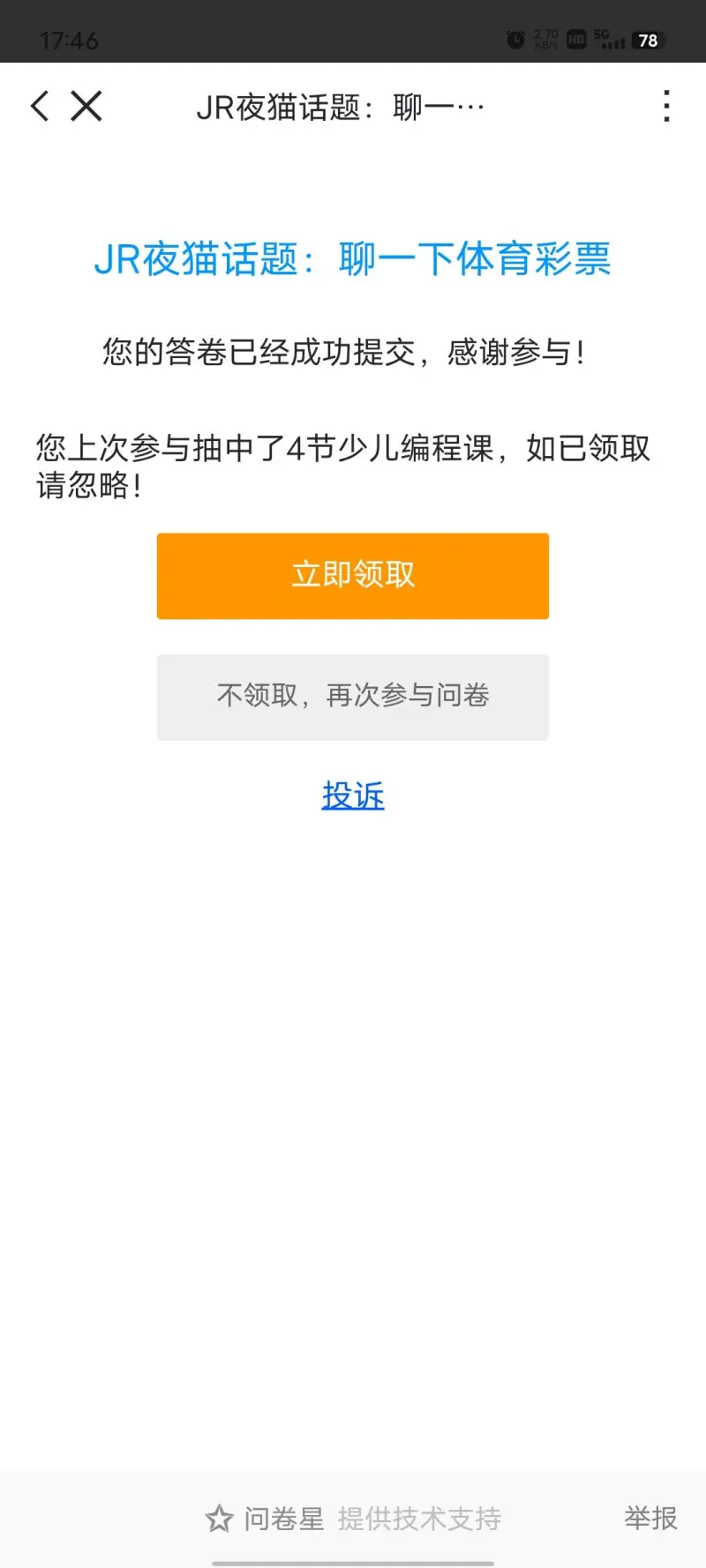Viewport: 706px width, 1568px height.
Task: Open the three-dot overflow menu
Action: coord(666,107)
